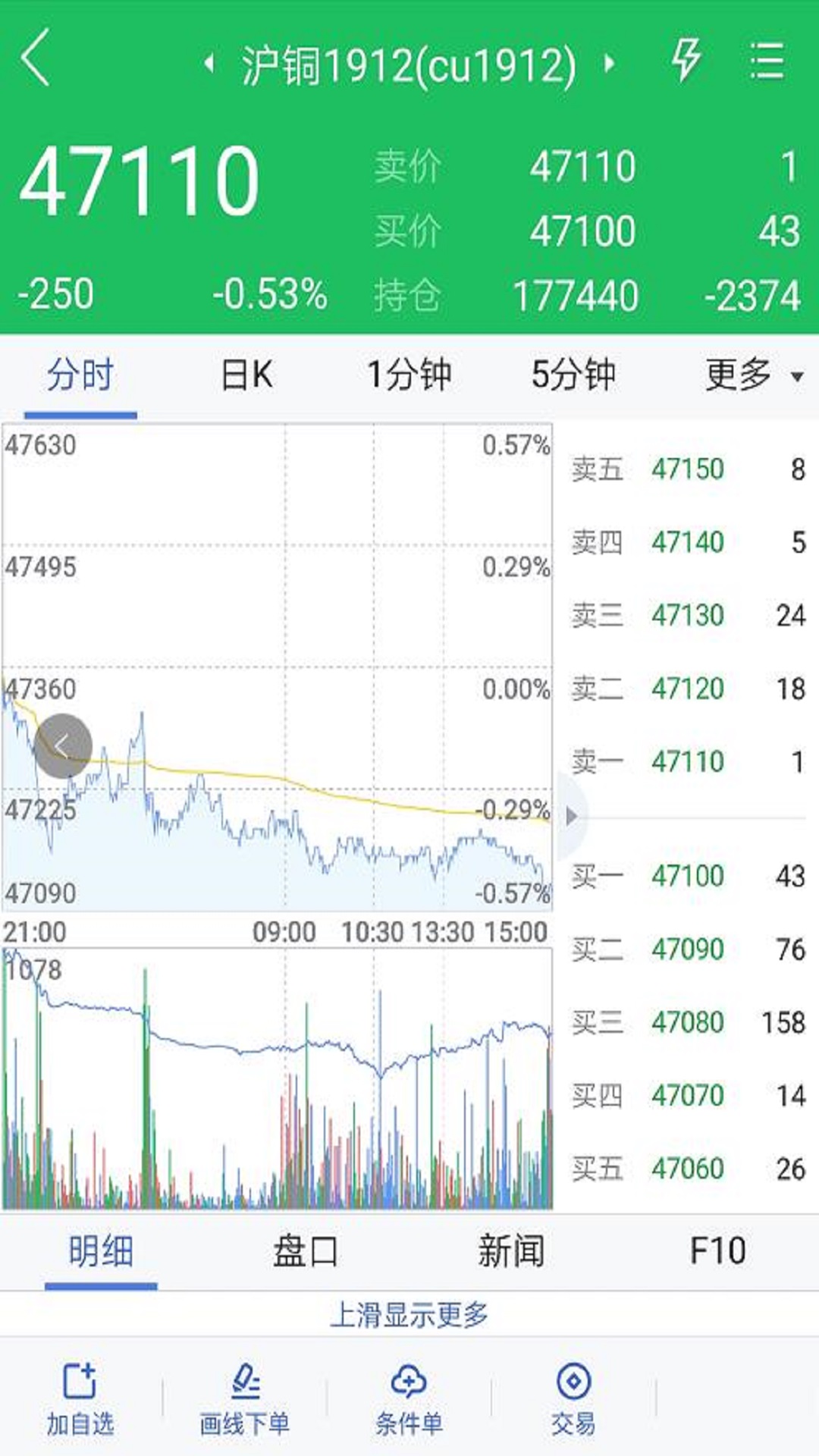Image resolution: width=819 pixels, height=1456 pixels.
Task: Switch to the 日K chart tab
Action: coord(246,375)
